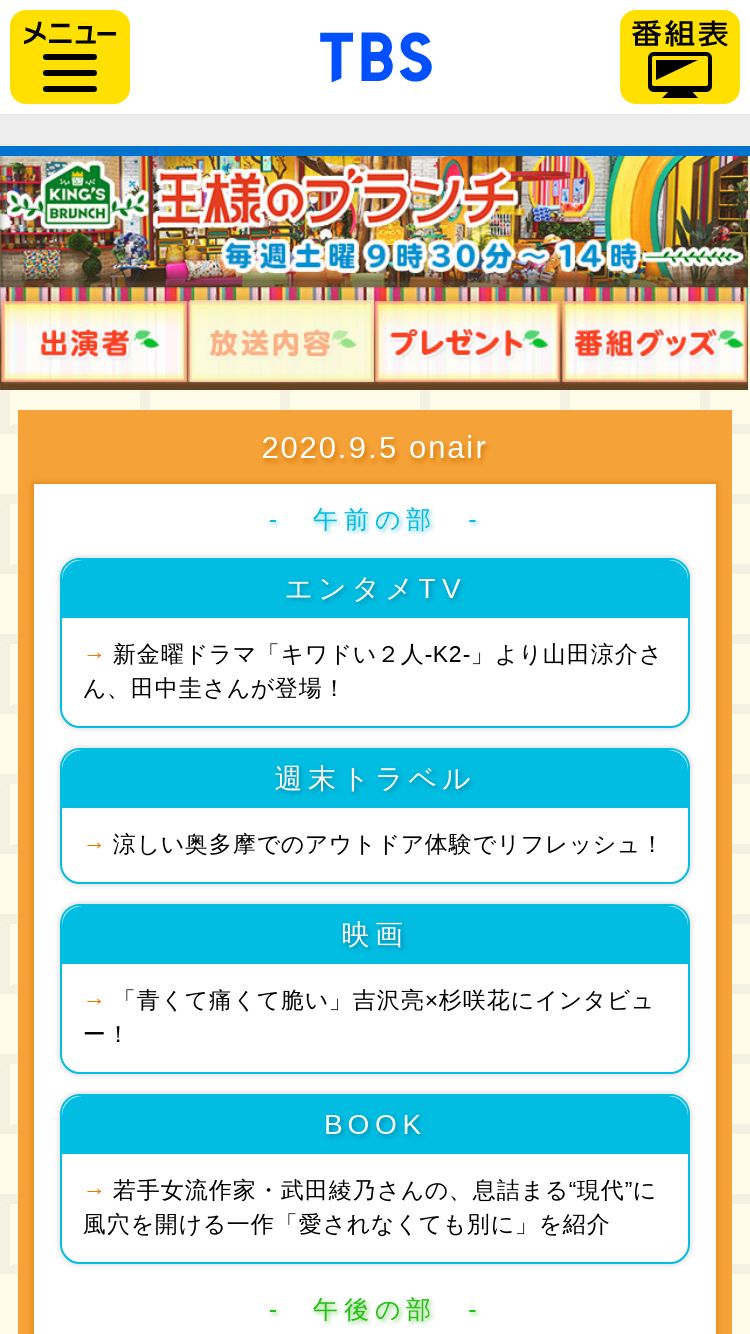This screenshot has width=750, height=1334.
Task: Open the 番組グッズ tab
Action: click(x=655, y=342)
